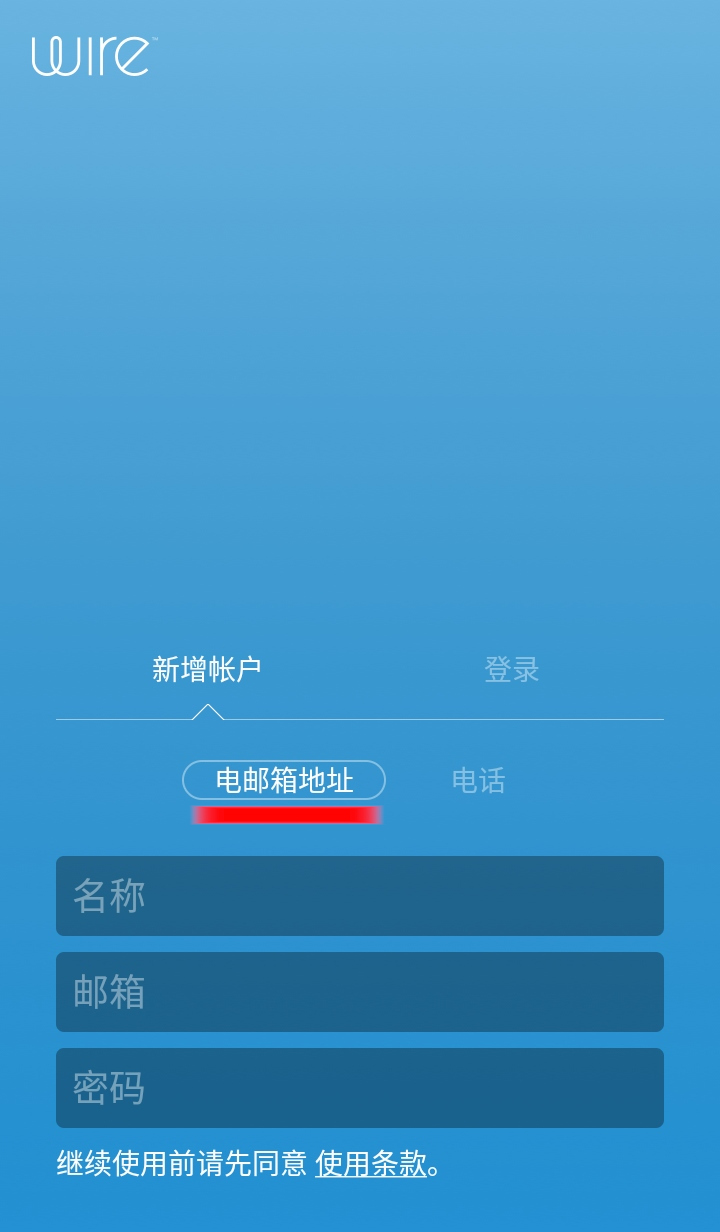Focus the 名称 input field
The width and height of the screenshot is (720, 1232).
click(360, 896)
